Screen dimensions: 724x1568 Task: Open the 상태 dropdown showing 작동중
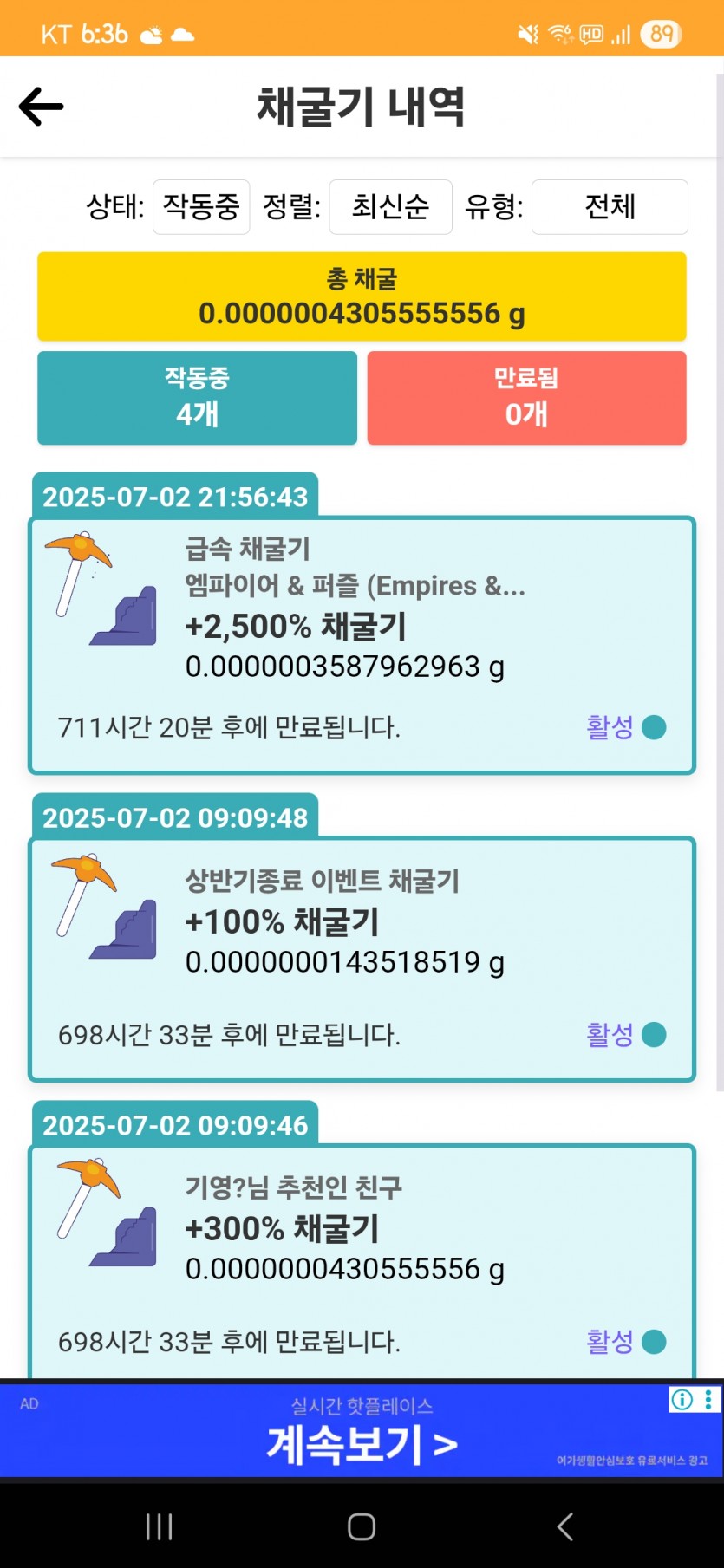coord(201,207)
